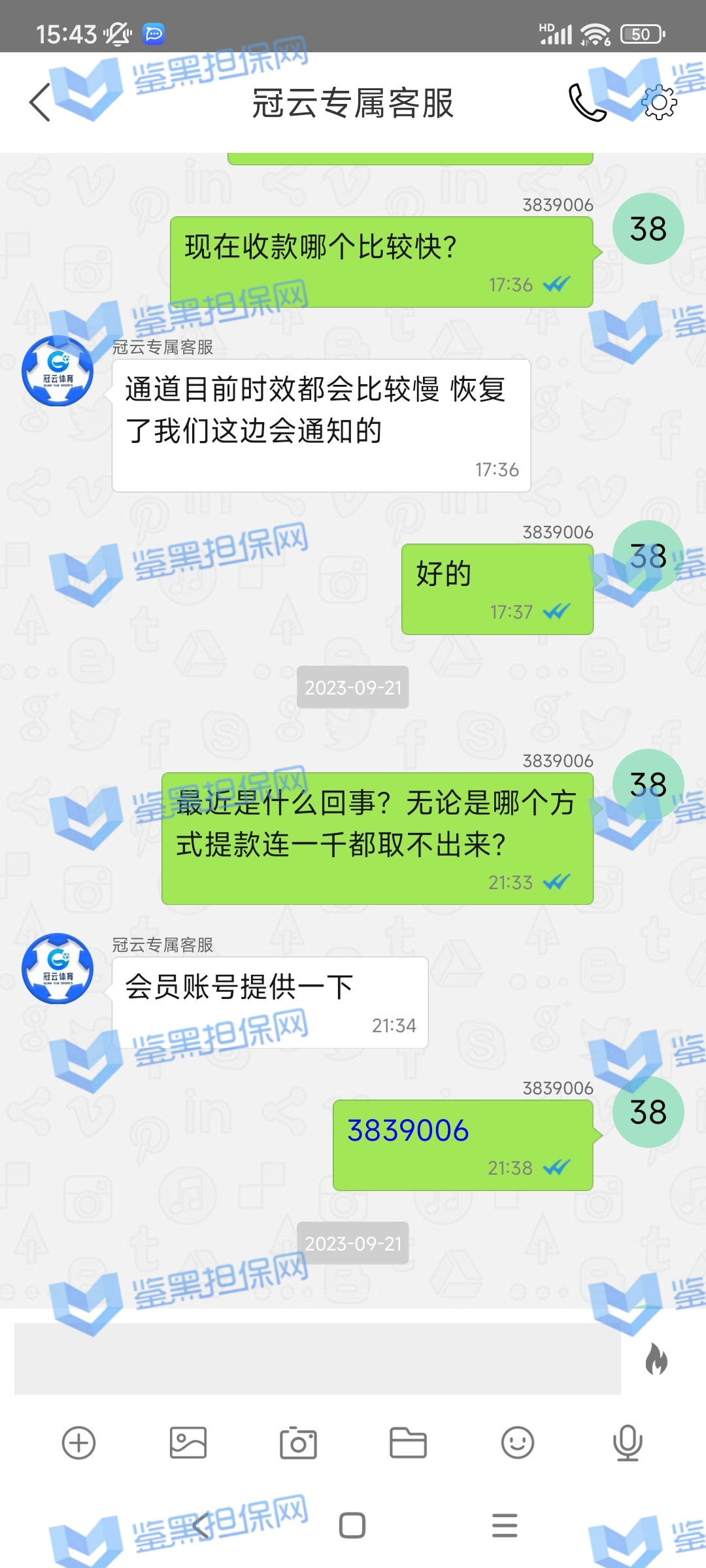Open the recent apps menu
Image resolution: width=706 pixels, height=1568 pixels.
[505, 1526]
